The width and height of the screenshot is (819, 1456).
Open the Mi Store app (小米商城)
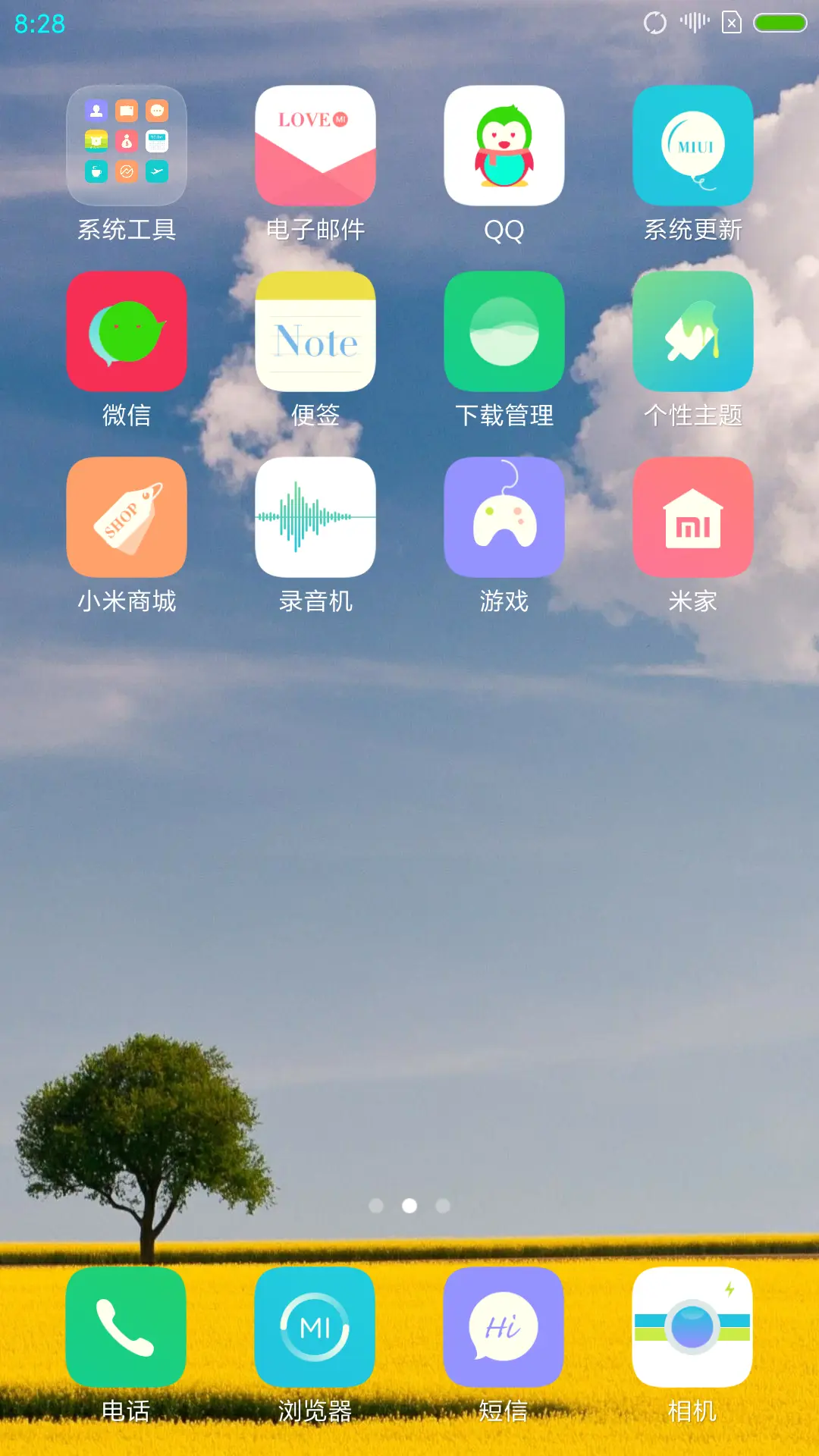[126, 517]
